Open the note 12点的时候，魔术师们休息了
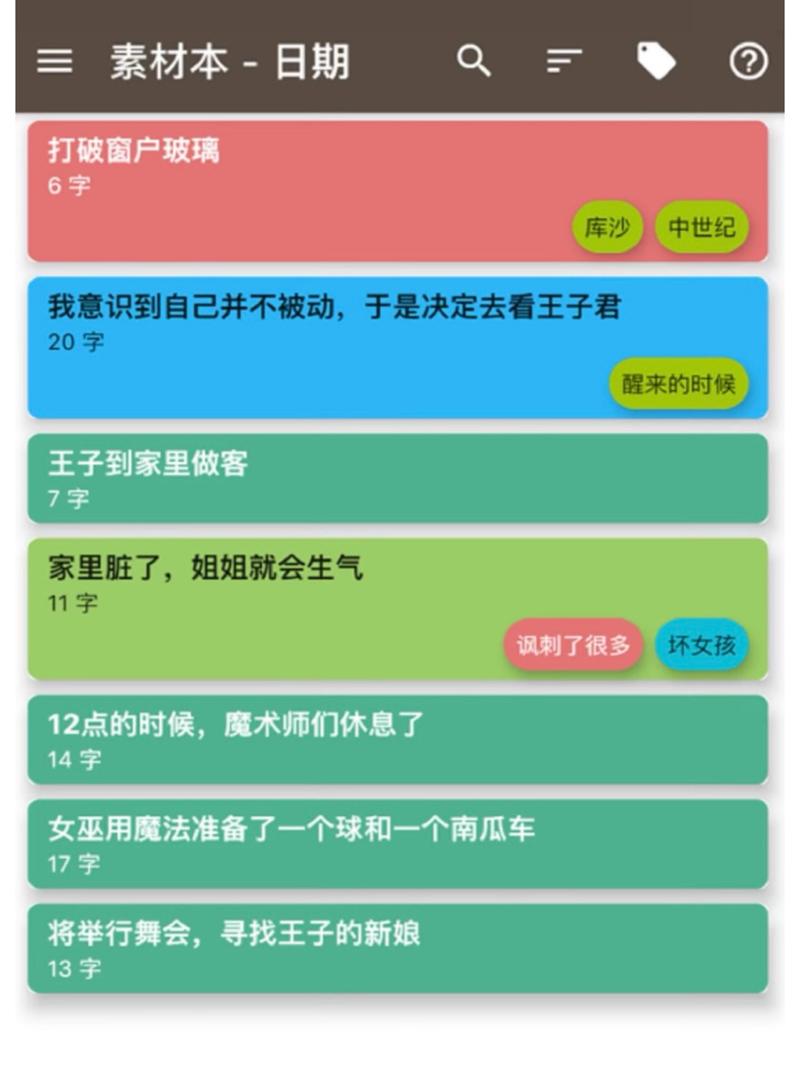Viewport: 800px width, 1067px height. tap(397, 740)
